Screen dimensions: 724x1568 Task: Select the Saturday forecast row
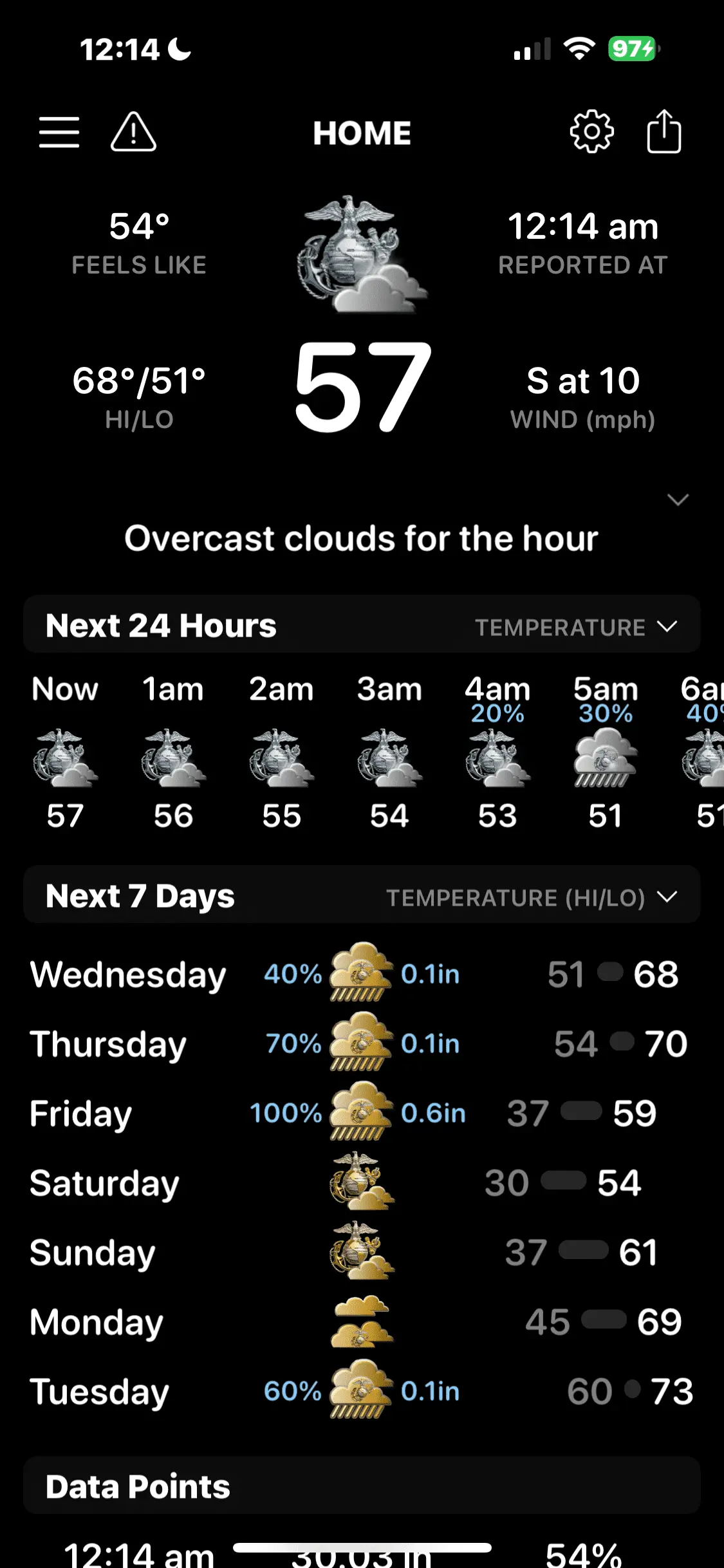(360, 1182)
